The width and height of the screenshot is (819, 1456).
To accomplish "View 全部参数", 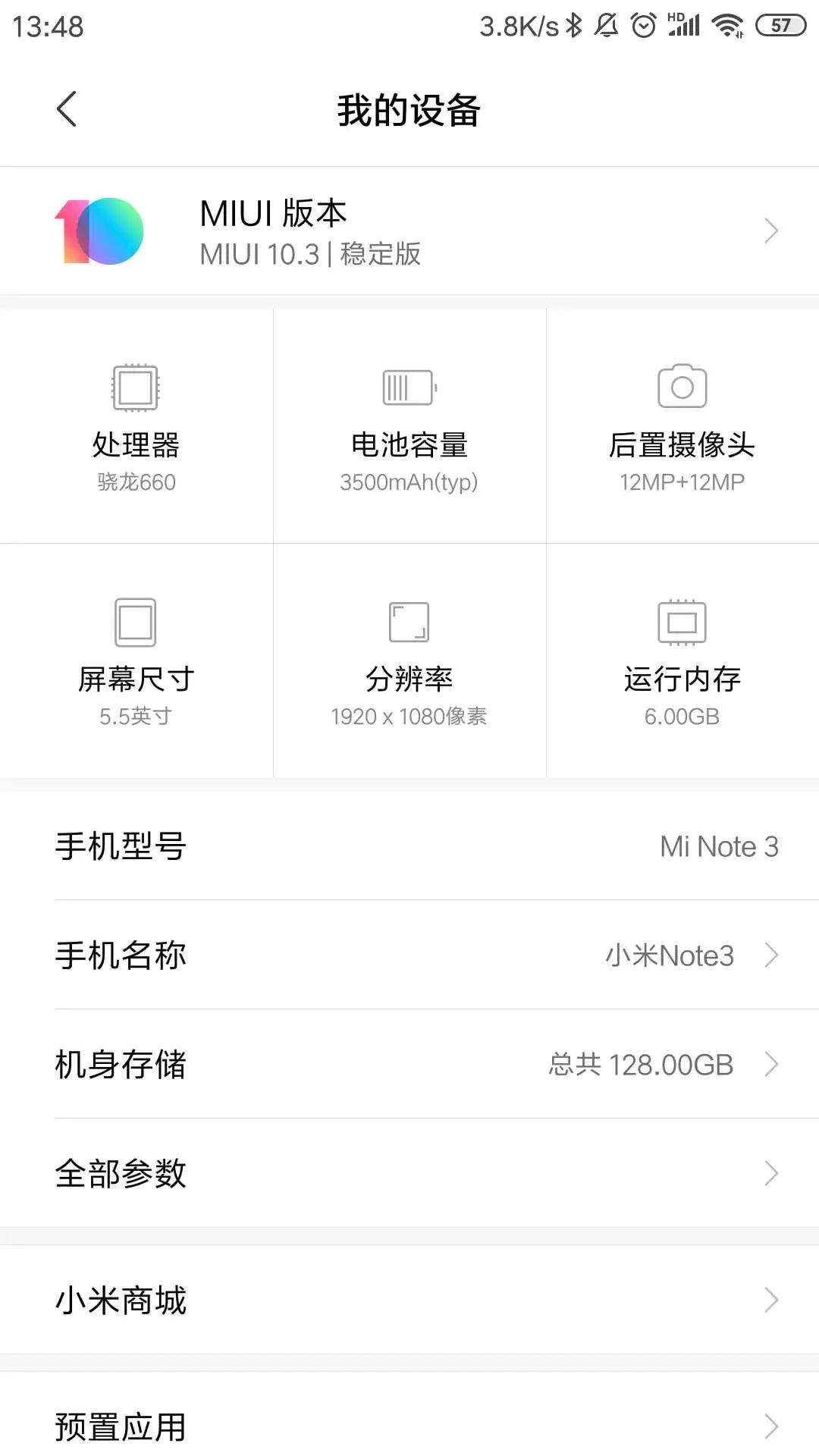I will (x=409, y=1173).
